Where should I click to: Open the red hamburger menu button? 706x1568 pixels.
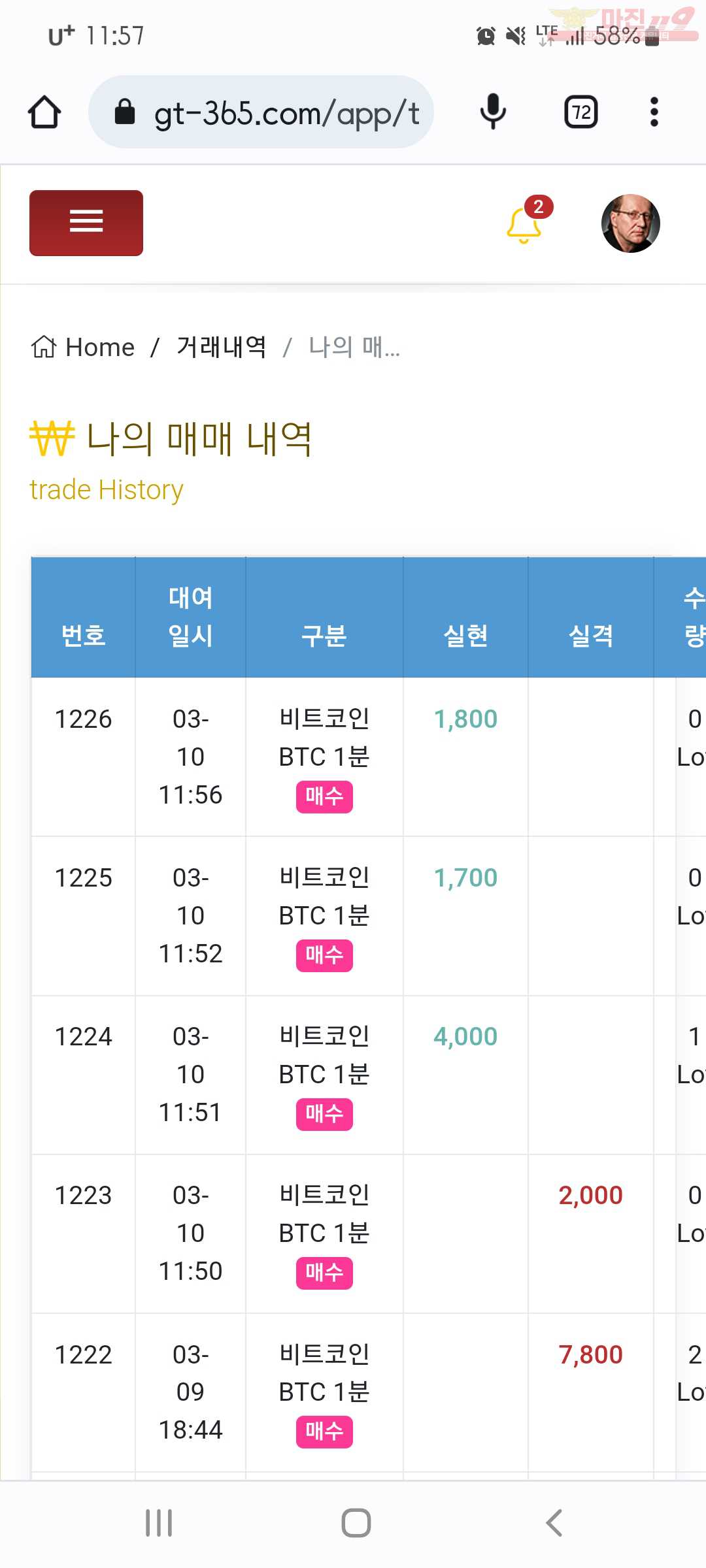86,223
